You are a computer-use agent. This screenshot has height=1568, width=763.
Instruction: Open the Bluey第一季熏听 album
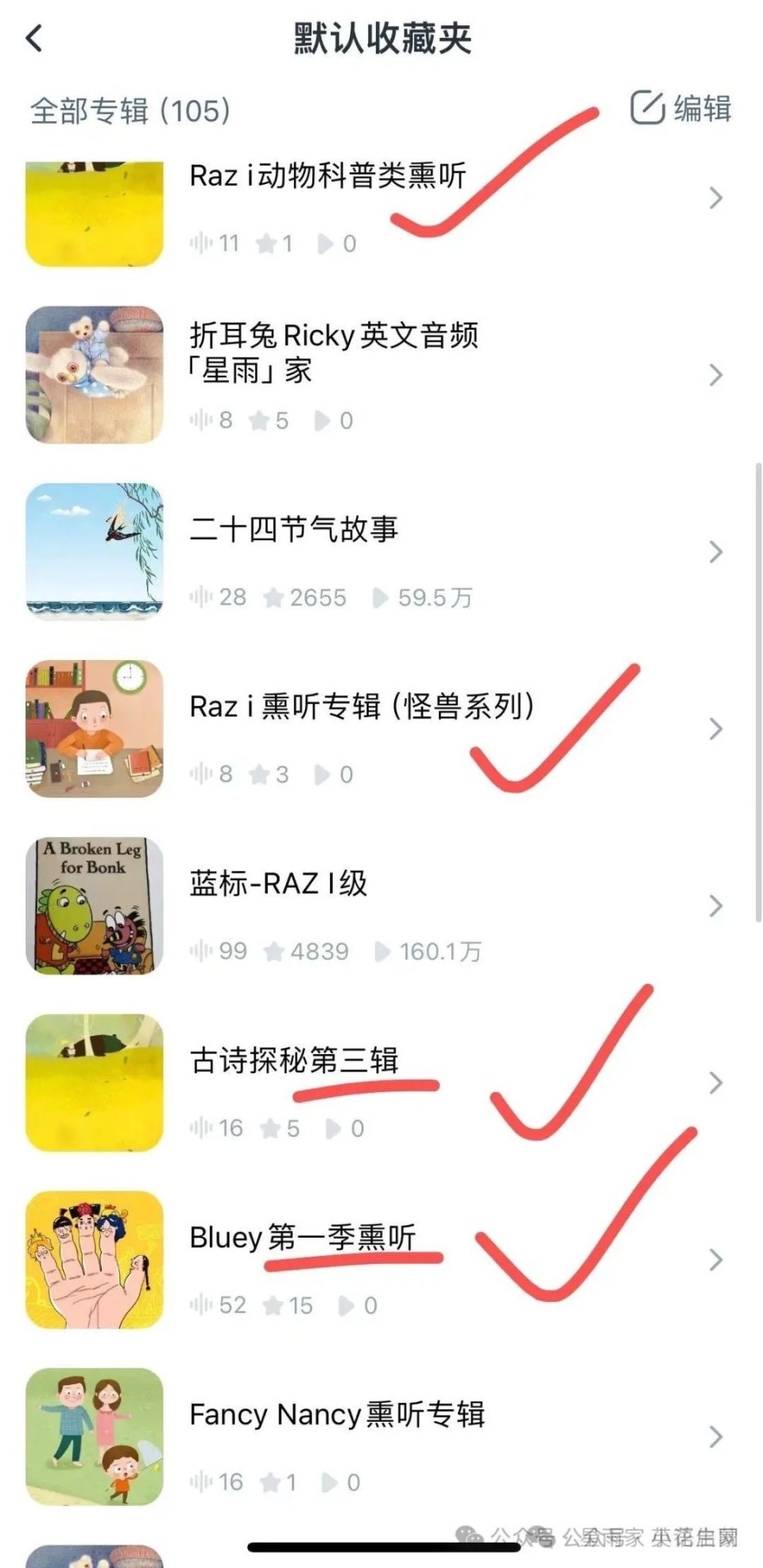point(302,1238)
